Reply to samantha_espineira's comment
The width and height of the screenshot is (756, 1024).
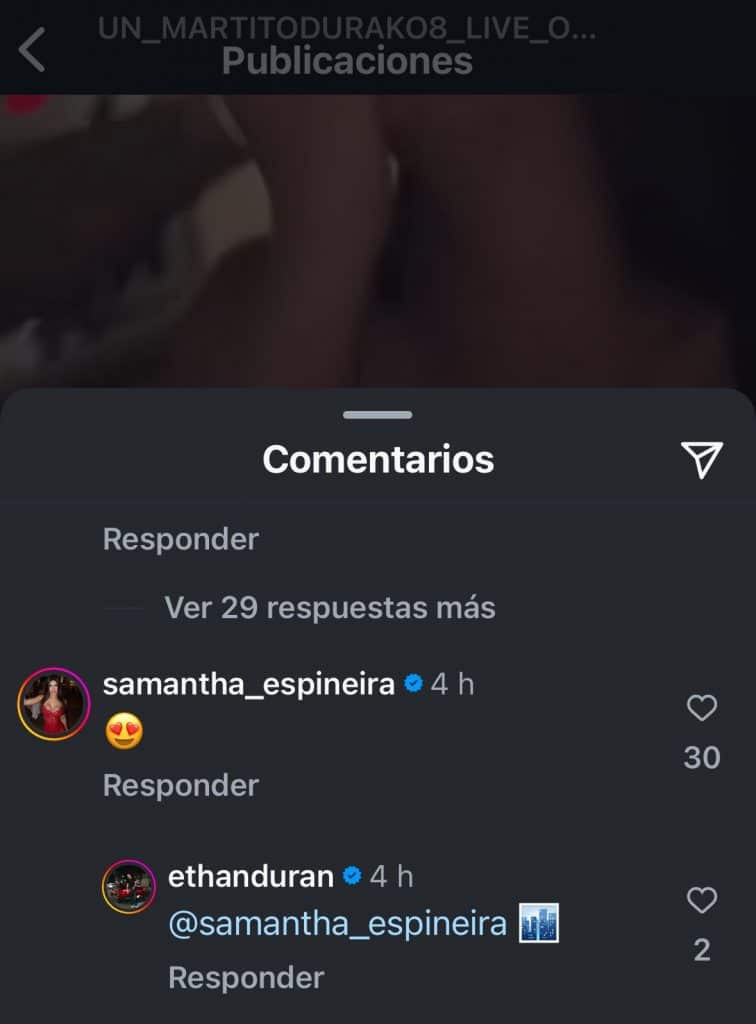click(180, 785)
